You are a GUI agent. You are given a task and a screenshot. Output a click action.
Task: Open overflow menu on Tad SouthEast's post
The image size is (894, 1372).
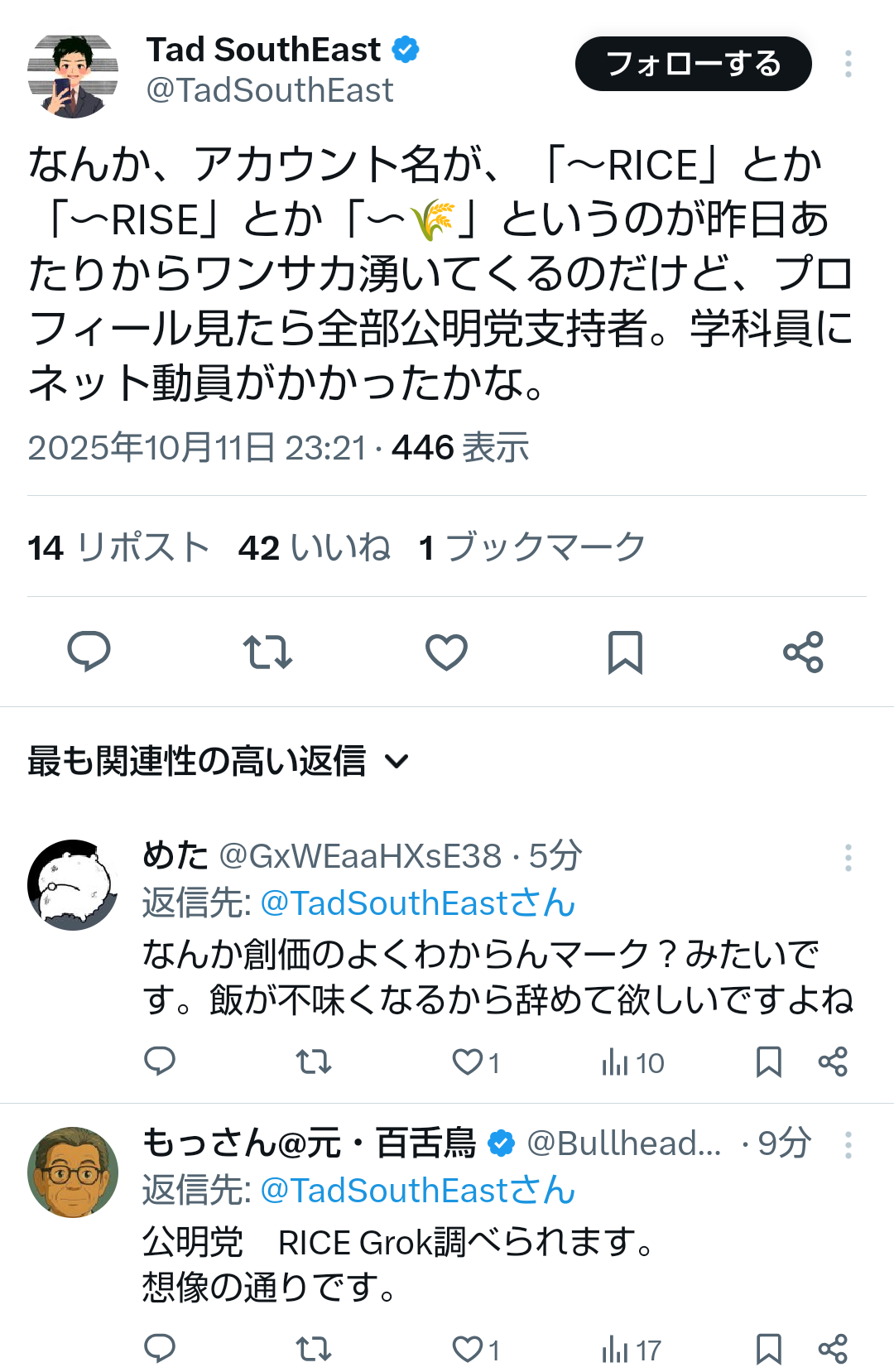[x=848, y=64]
